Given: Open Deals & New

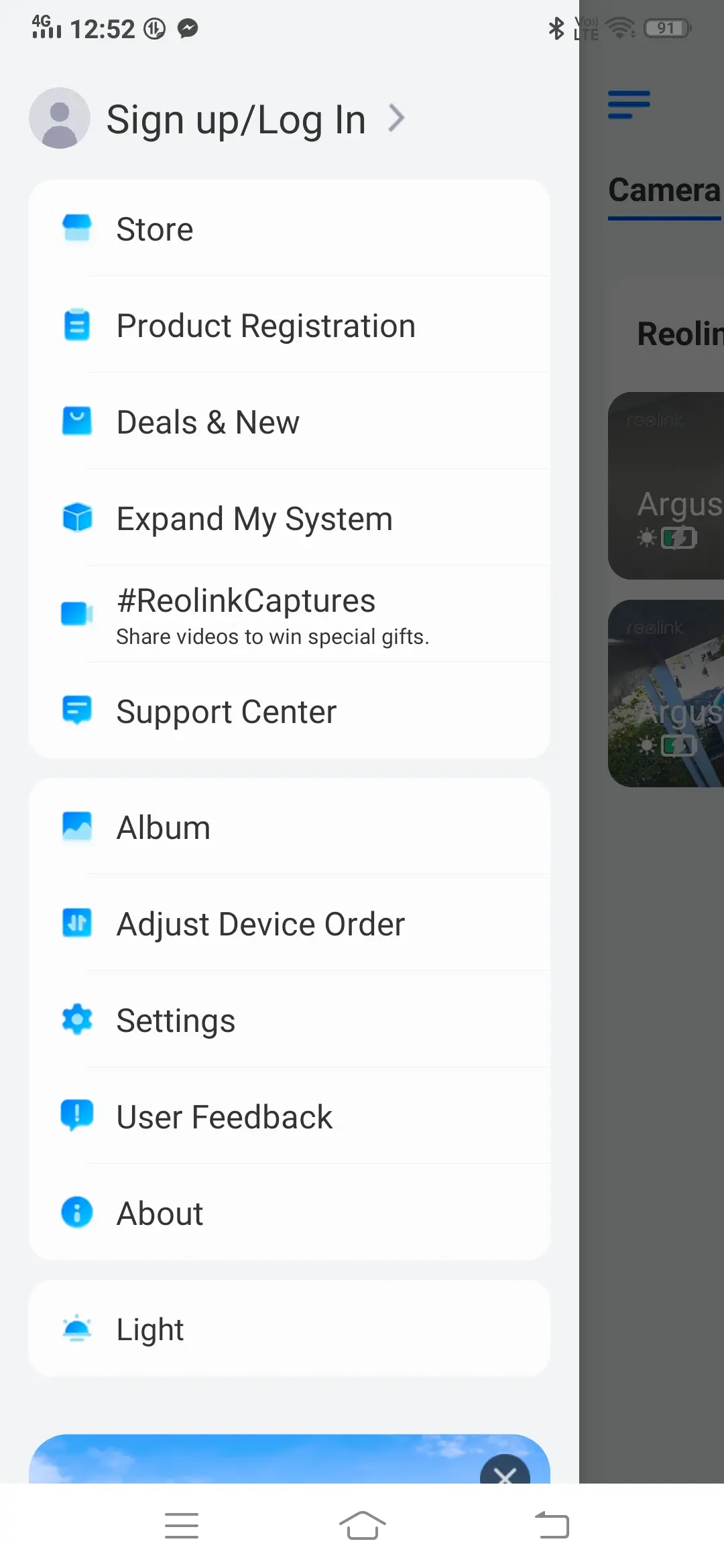Looking at the screenshot, I should point(290,421).
